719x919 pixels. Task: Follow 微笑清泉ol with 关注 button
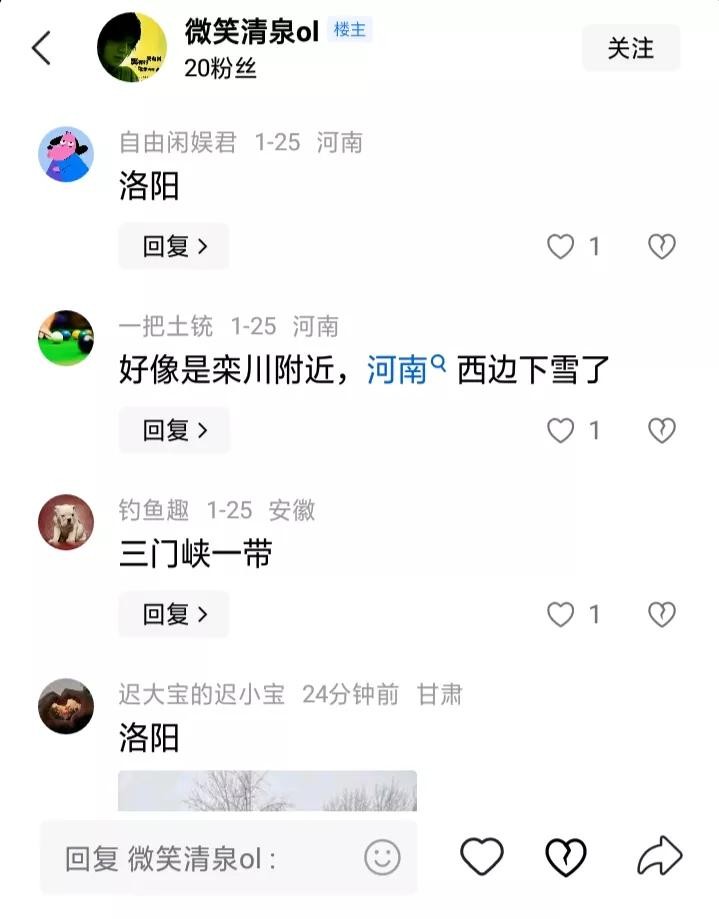(x=630, y=48)
